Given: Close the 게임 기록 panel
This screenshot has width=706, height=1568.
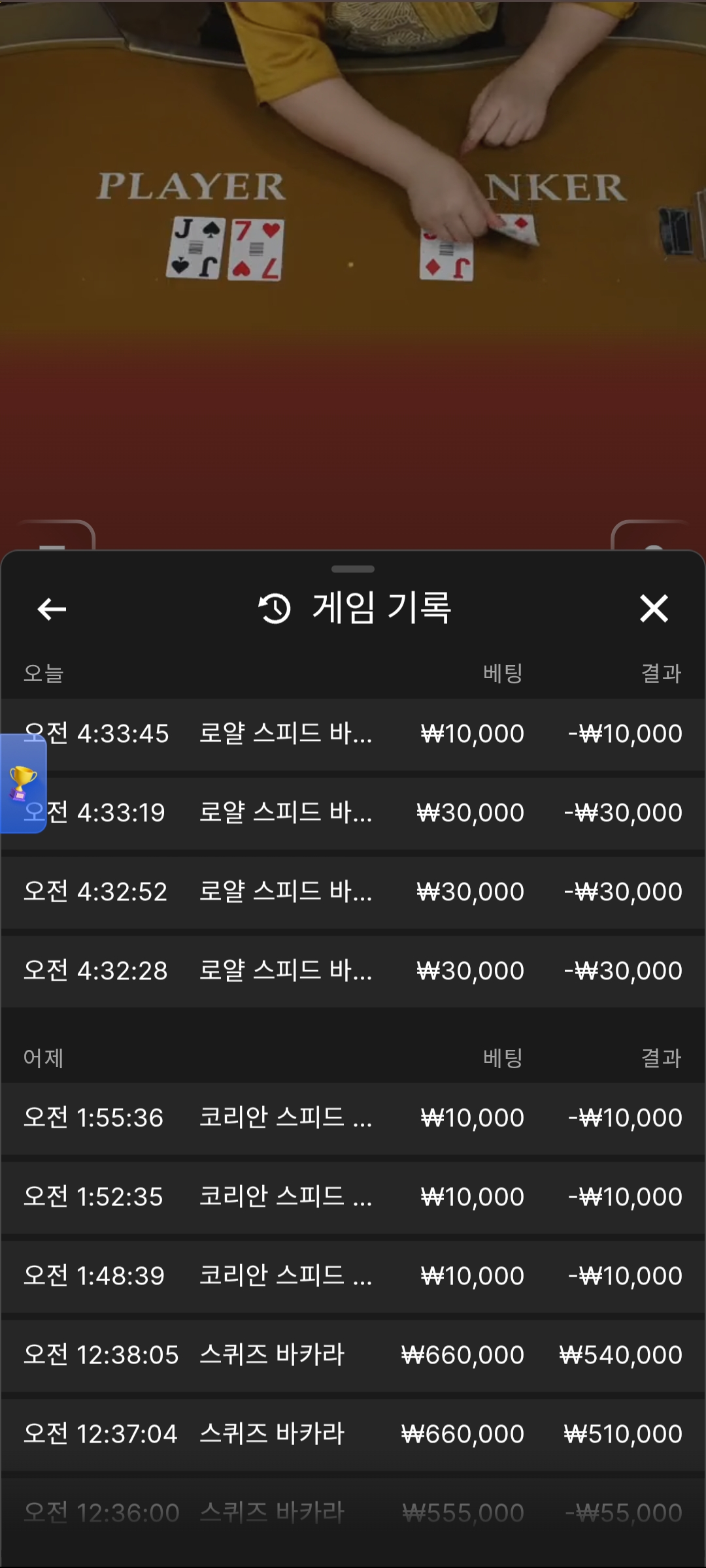Looking at the screenshot, I should (x=654, y=608).
